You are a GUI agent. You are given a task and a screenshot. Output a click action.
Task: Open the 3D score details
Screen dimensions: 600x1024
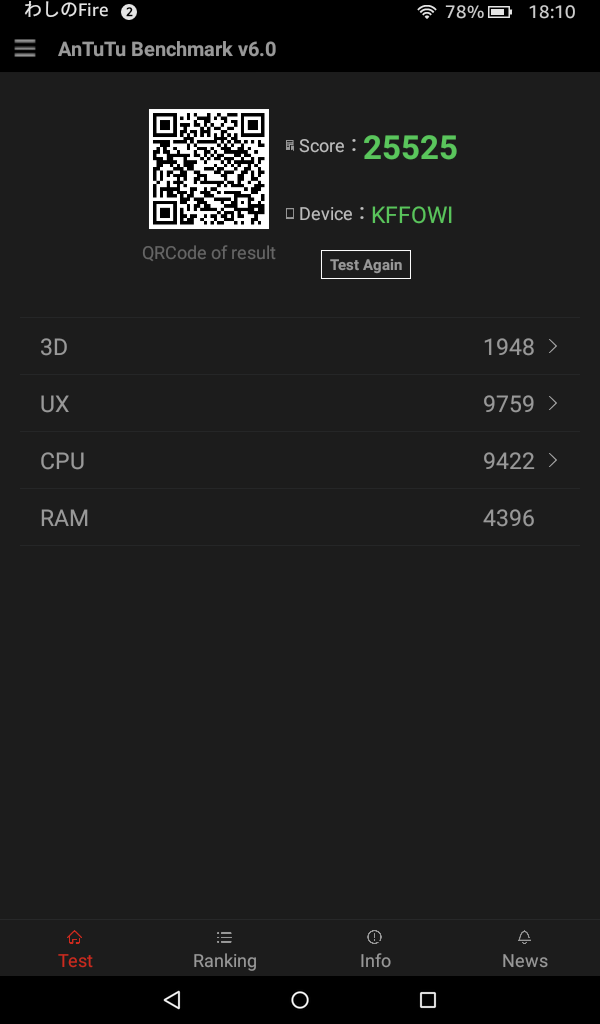click(x=300, y=347)
